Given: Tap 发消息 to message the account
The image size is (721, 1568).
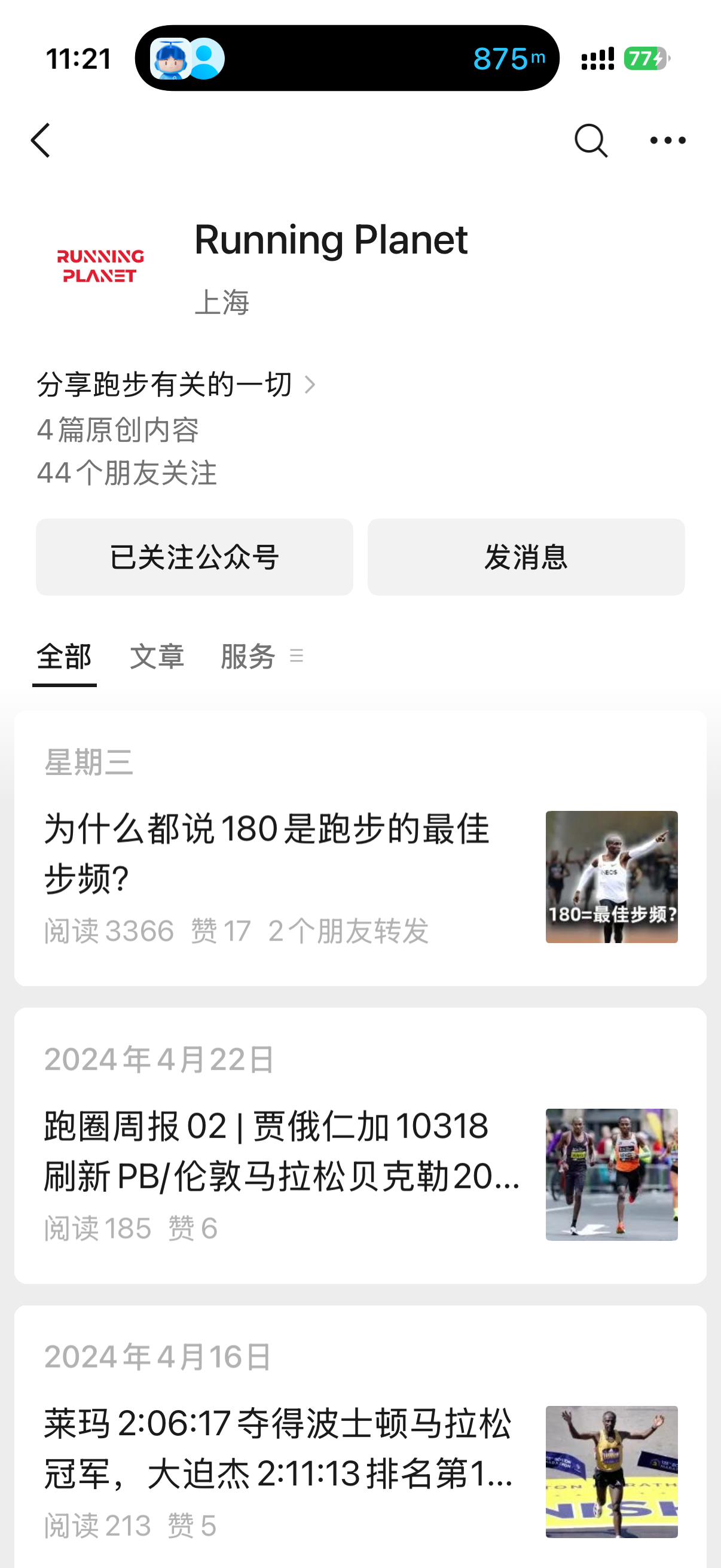Looking at the screenshot, I should click(526, 556).
